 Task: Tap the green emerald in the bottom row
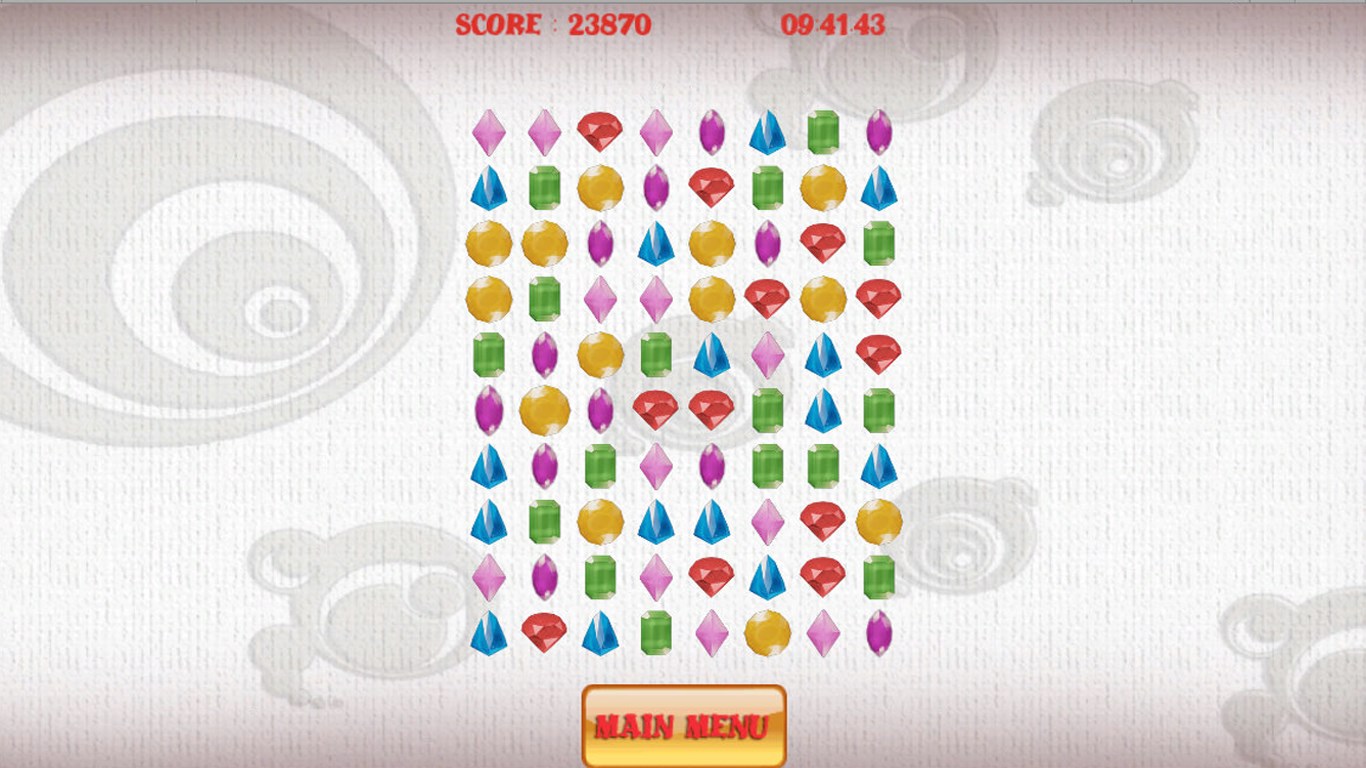pos(656,633)
